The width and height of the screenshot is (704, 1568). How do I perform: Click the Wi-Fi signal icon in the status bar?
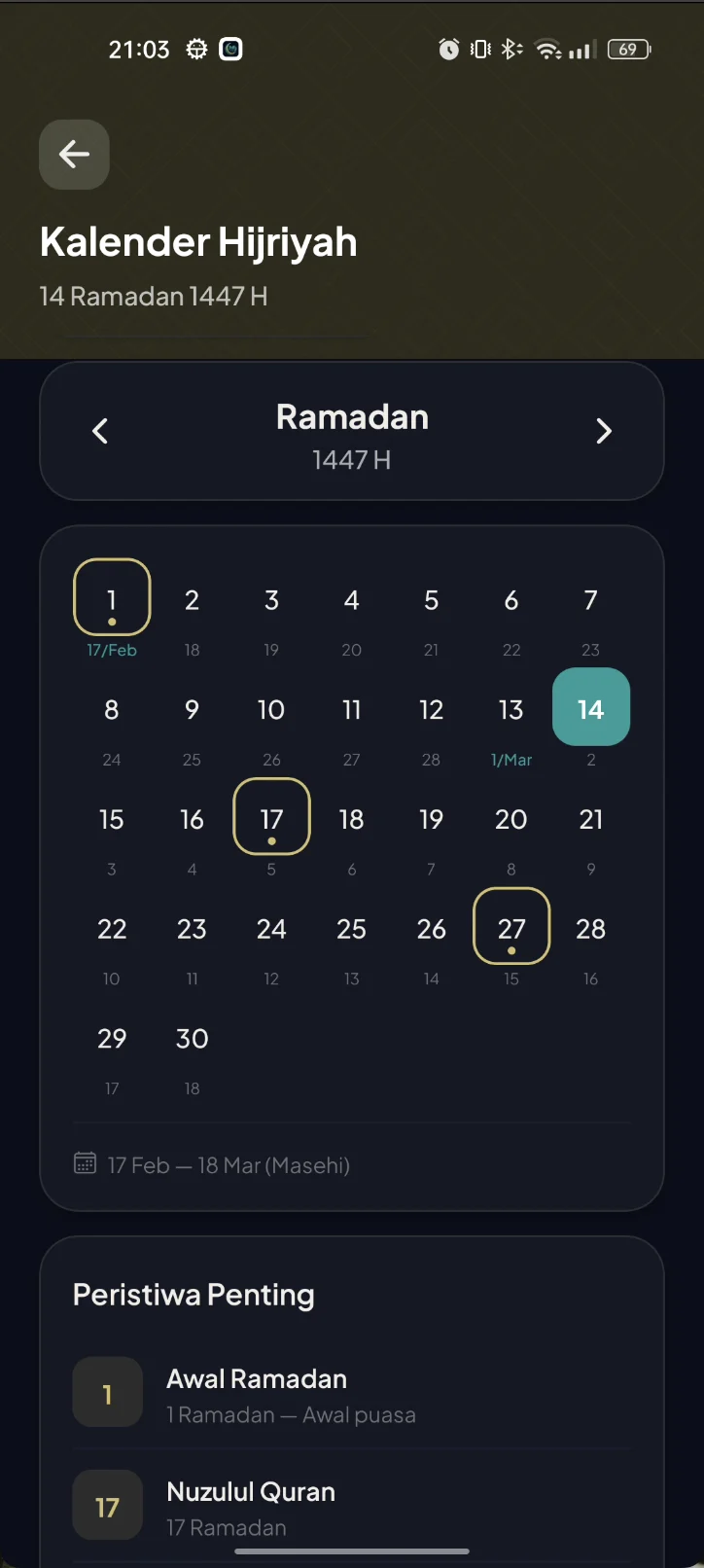pyautogui.click(x=546, y=49)
